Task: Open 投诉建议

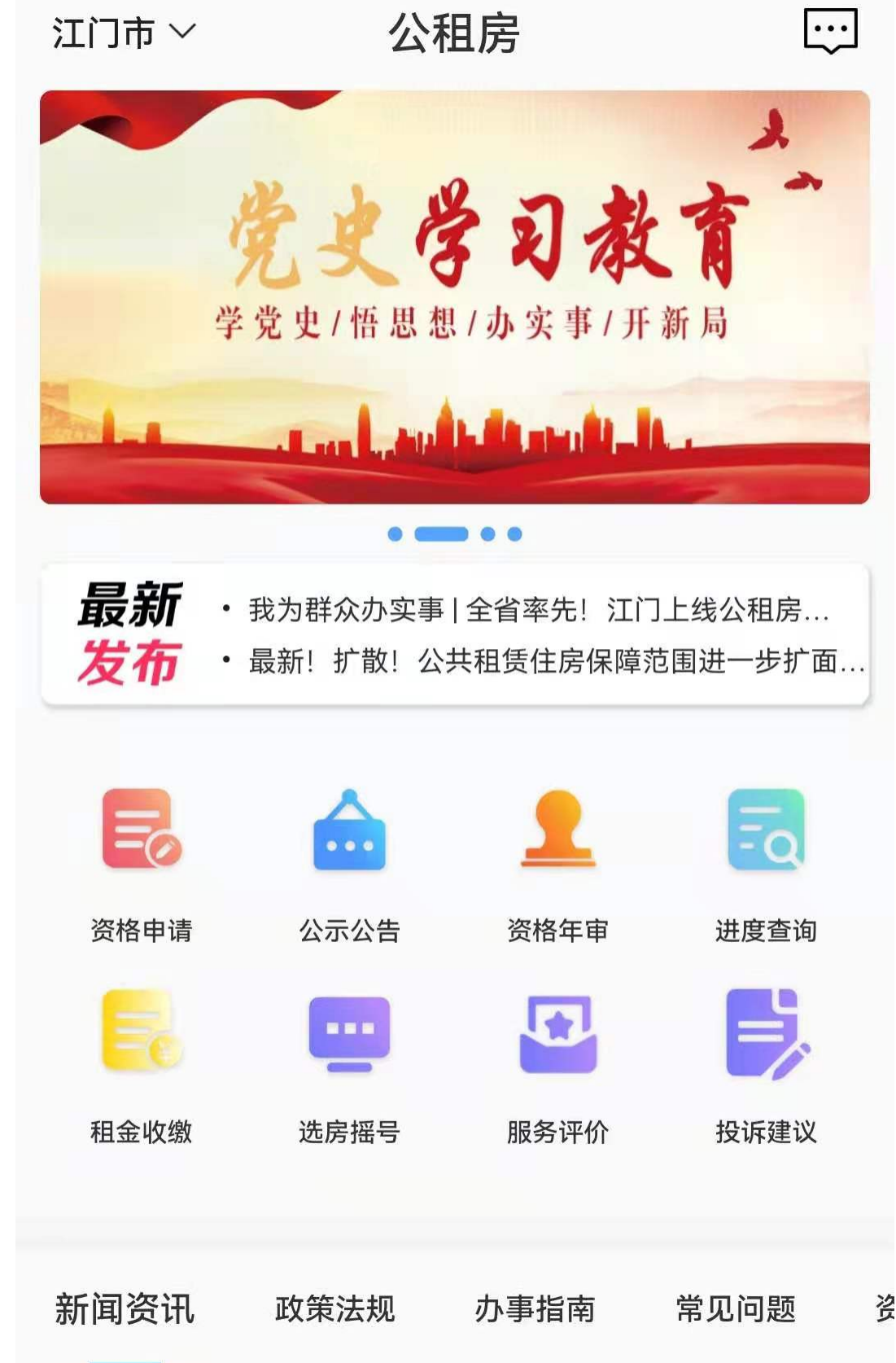Action: (766, 1064)
